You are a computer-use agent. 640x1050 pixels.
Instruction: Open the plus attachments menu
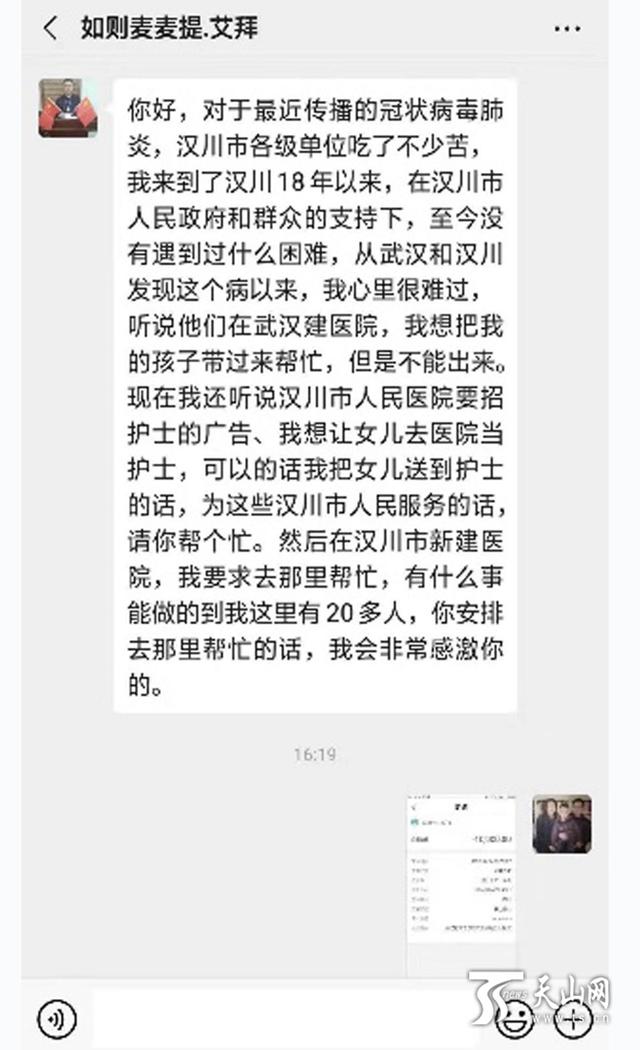click(x=574, y=1019)
